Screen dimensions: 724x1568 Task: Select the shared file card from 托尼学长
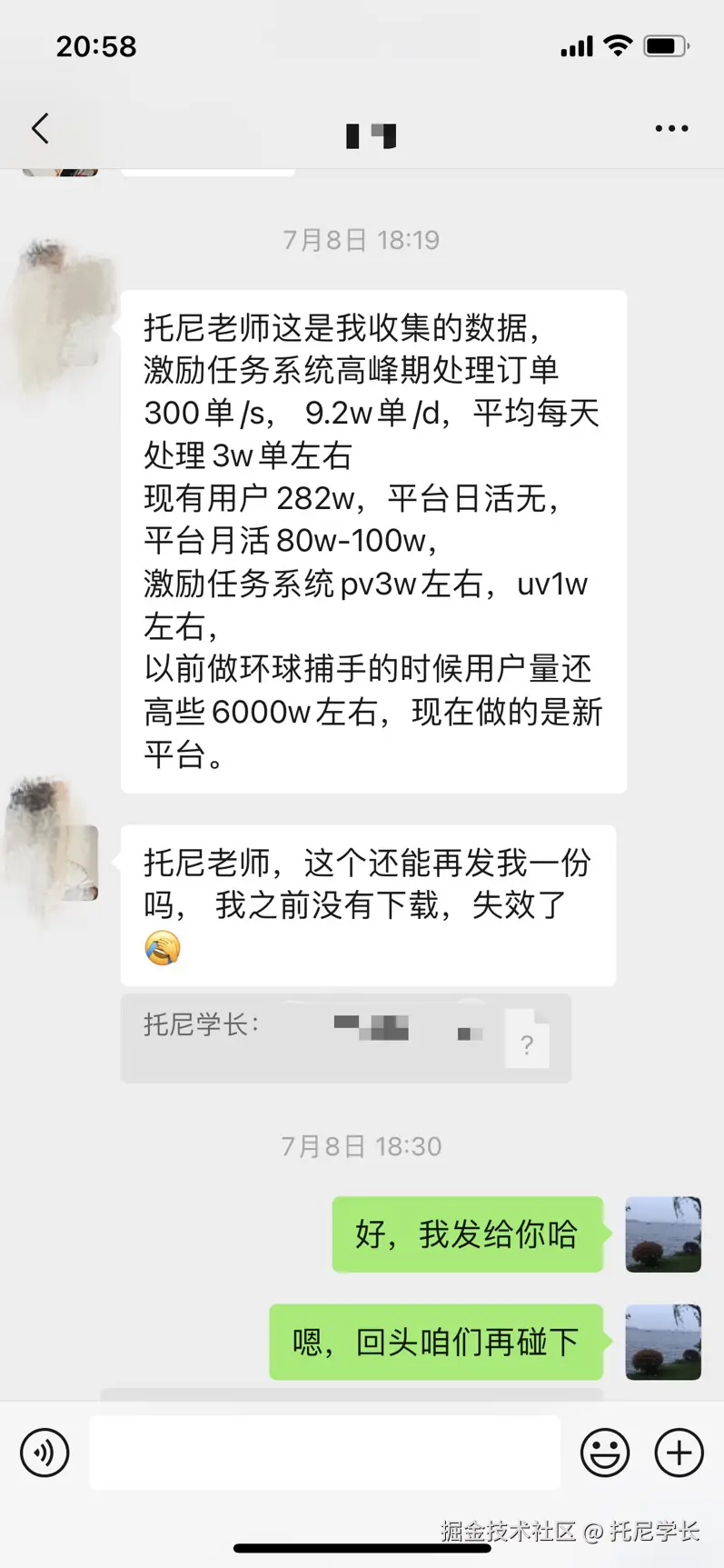pyautogui.click(x=345, y=1039)
